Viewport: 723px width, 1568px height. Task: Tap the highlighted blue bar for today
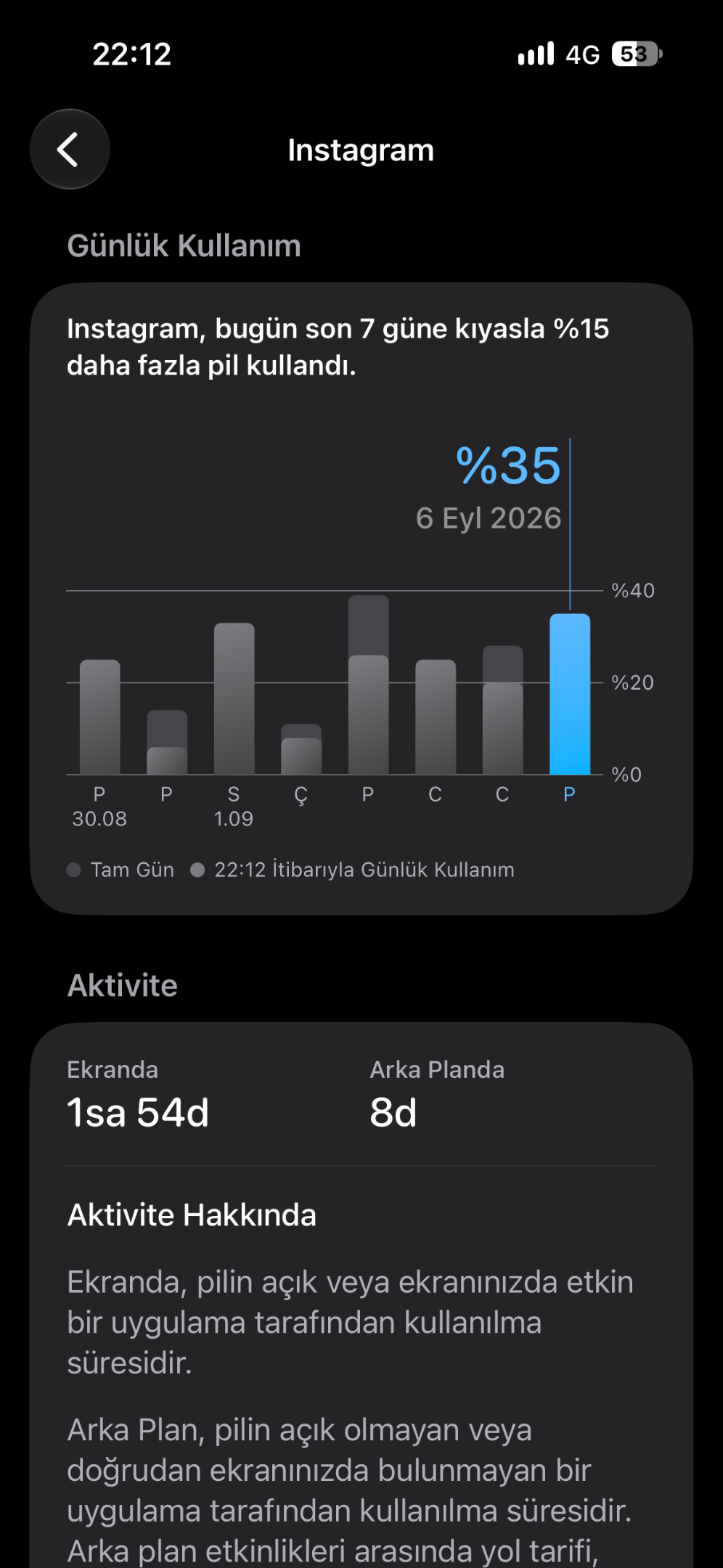(x=570, y=694)
